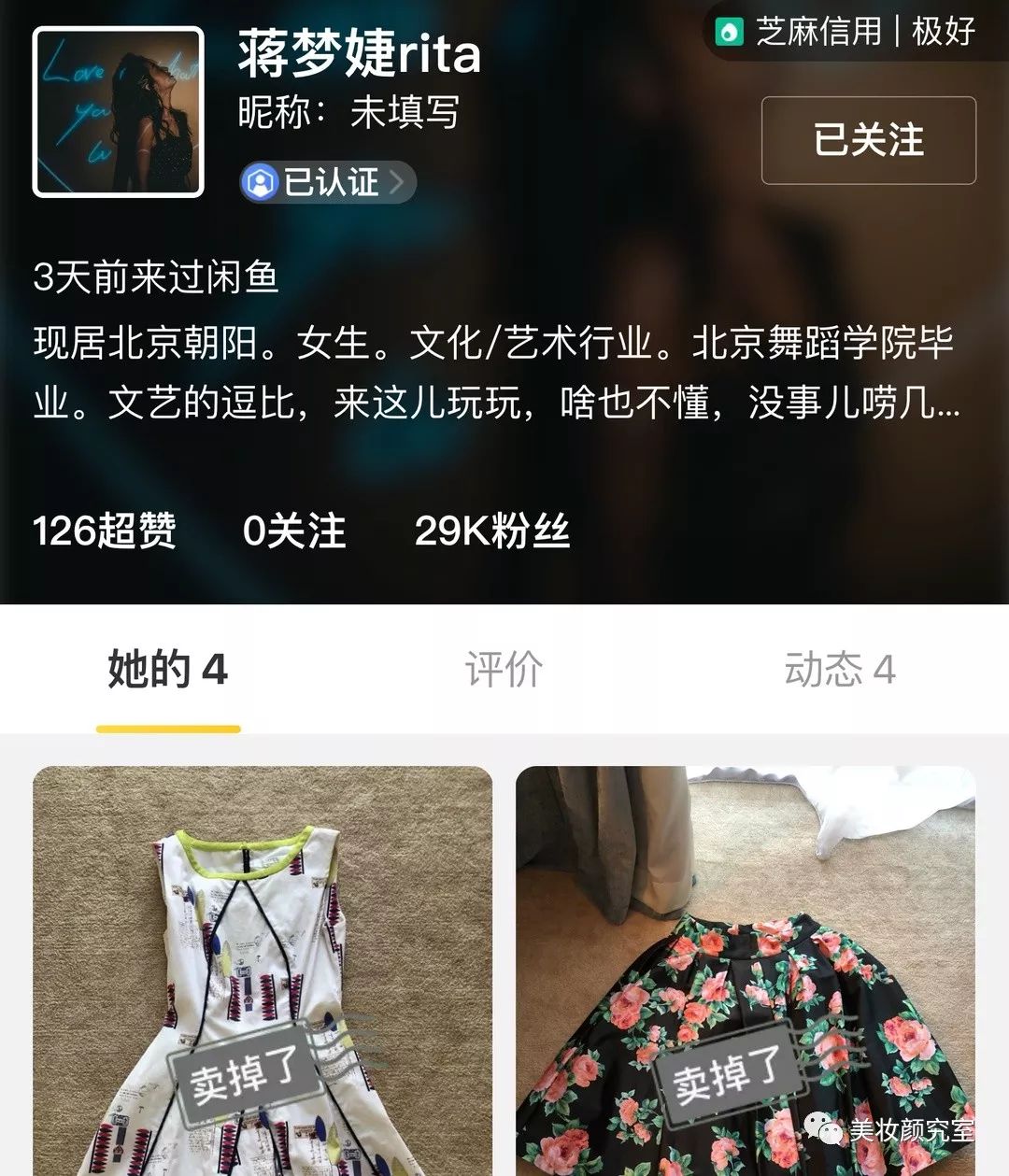
Task: Open the 29K粉丝 followers list
Action: pos(495,532)
